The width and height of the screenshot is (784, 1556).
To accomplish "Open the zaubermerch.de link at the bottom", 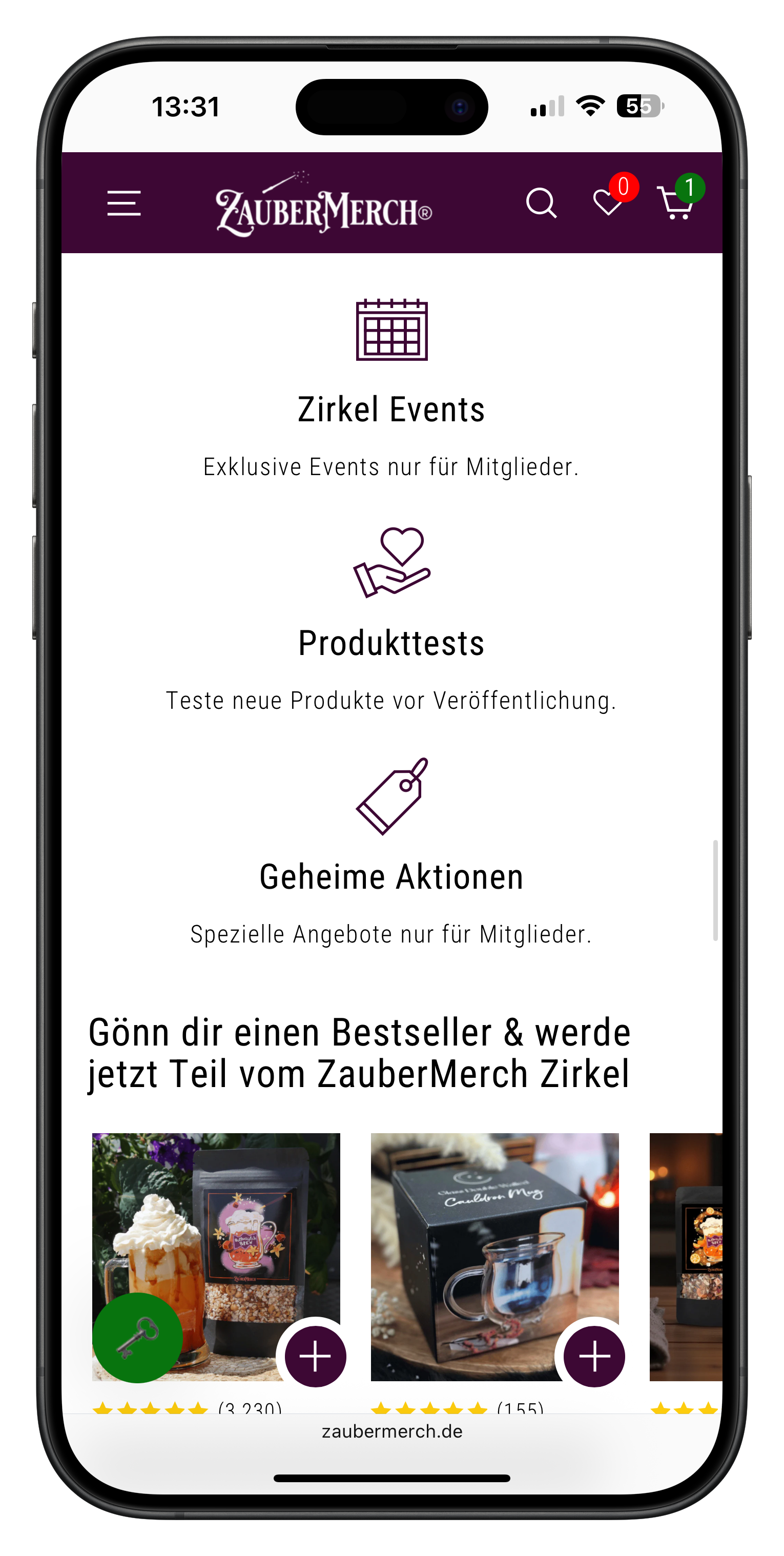I will [x=391, y=1430].
